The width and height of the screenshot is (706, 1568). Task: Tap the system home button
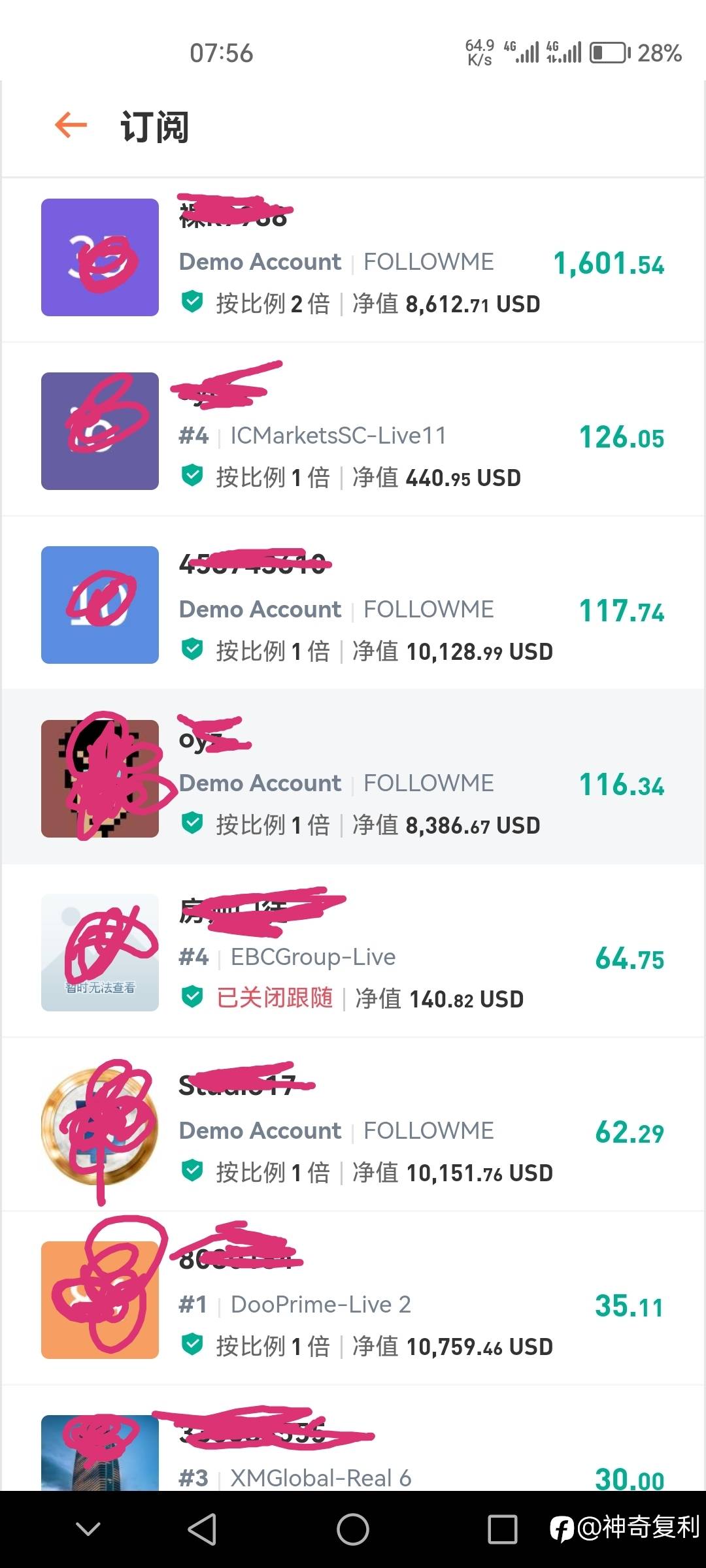click(353, 1530)
